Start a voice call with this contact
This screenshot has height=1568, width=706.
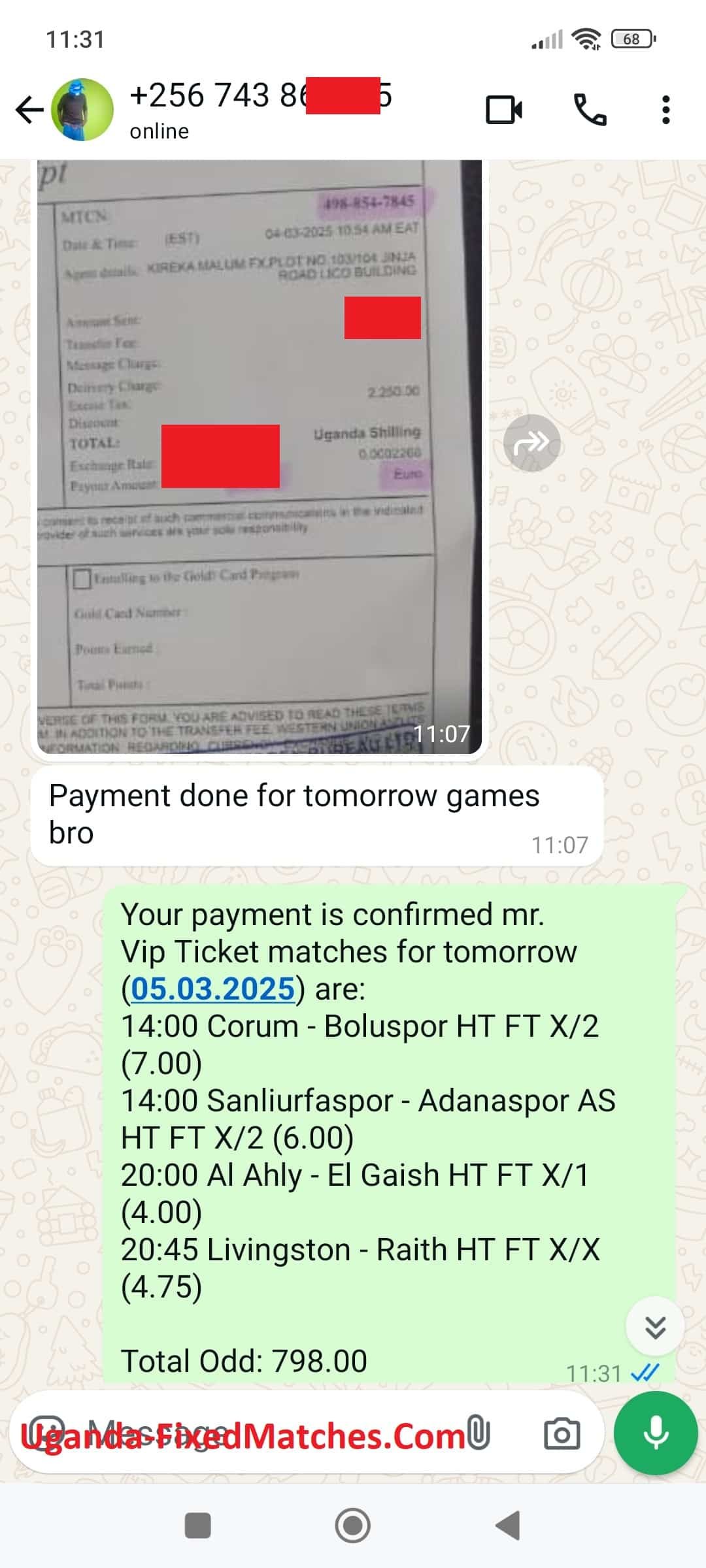(590, 110)
